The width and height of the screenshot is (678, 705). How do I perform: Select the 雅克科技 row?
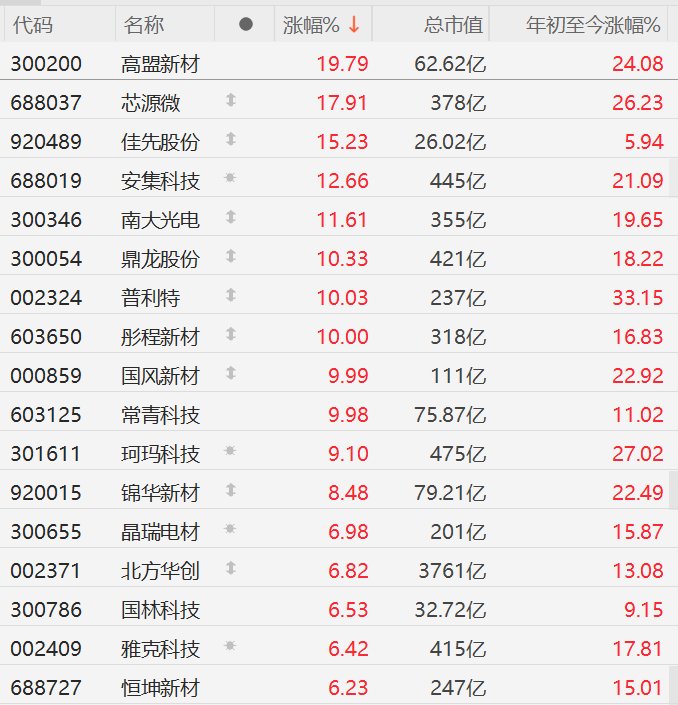(x=159, y=649)
